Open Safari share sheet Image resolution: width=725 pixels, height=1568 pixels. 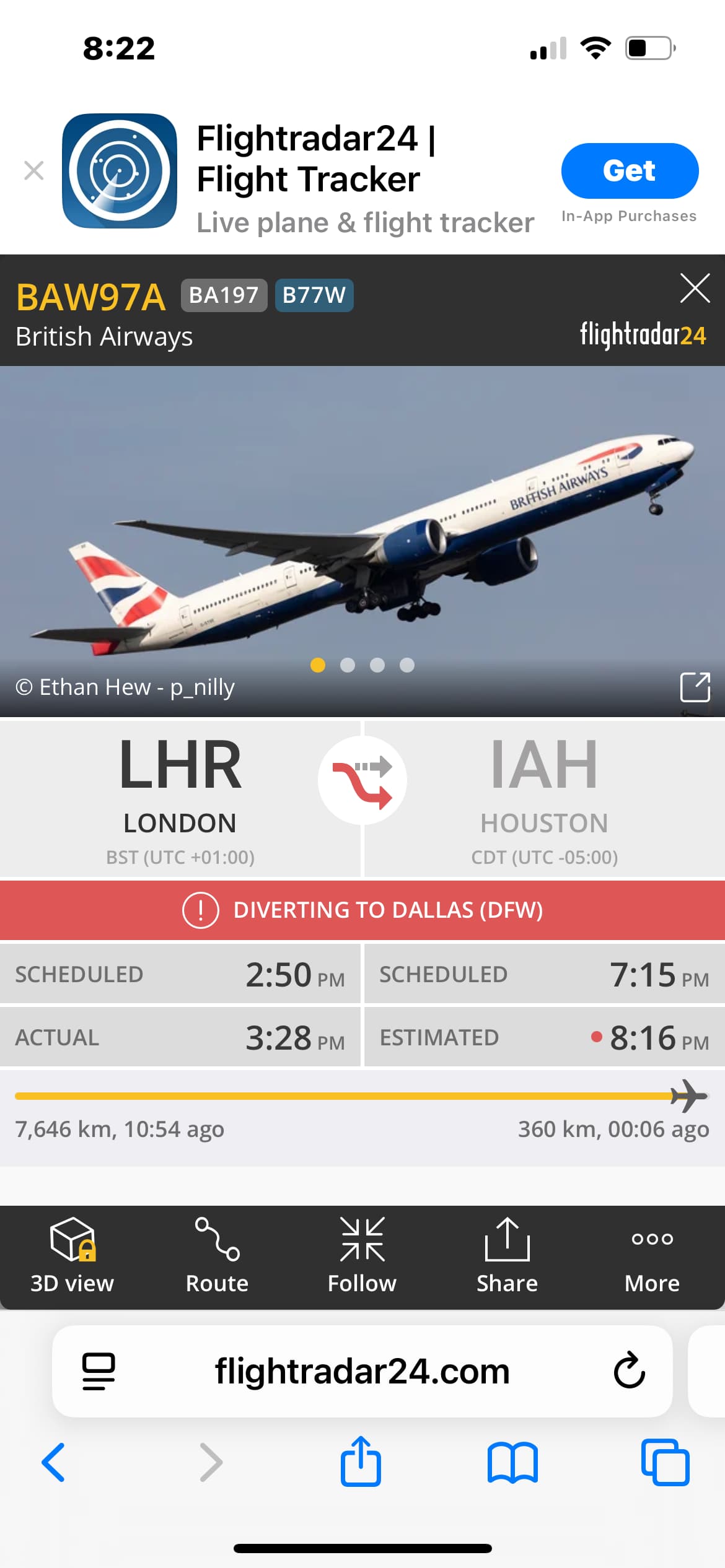(361, 1461)
